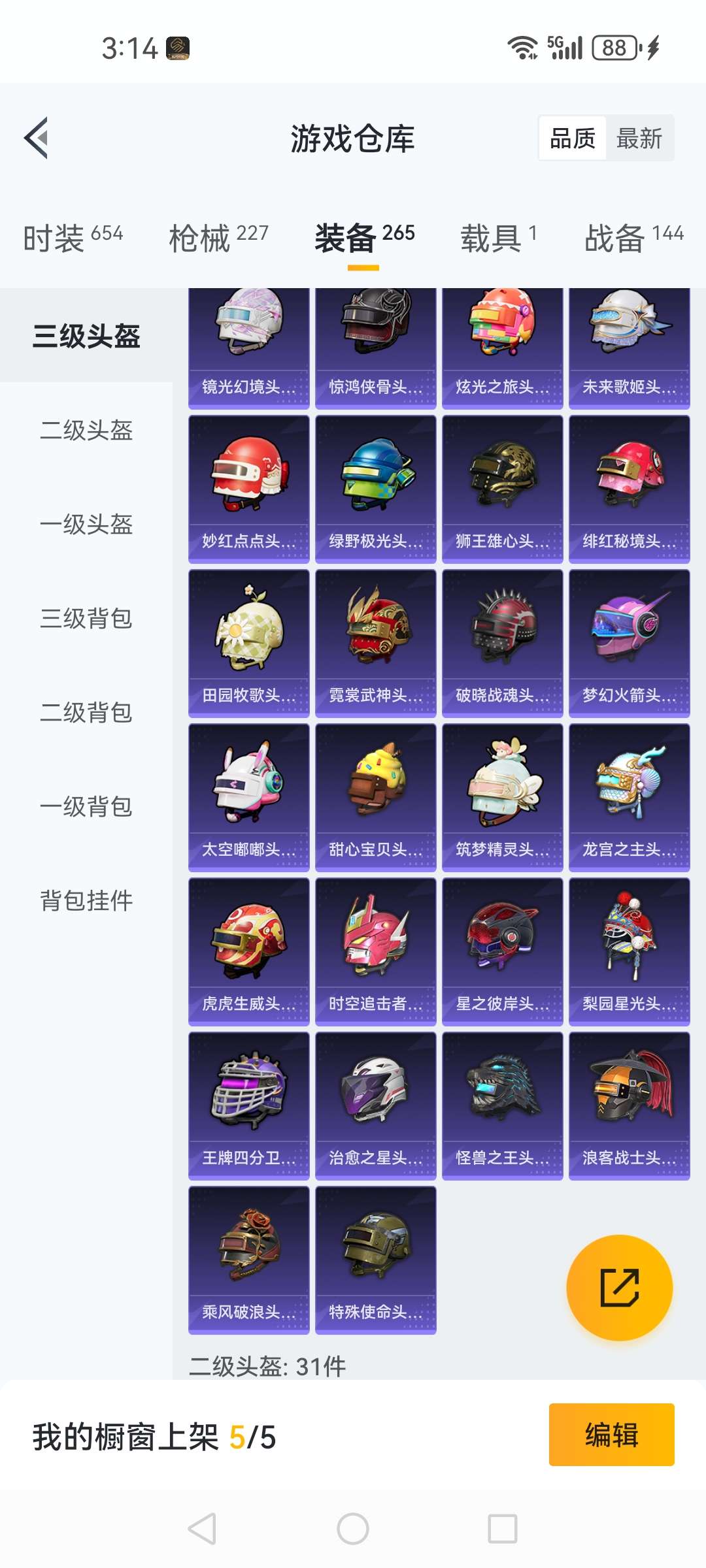The width and height of the screenshot is (706, 1568).
Task: Switch to the 时装 tab
Action: tap(73, 237)
